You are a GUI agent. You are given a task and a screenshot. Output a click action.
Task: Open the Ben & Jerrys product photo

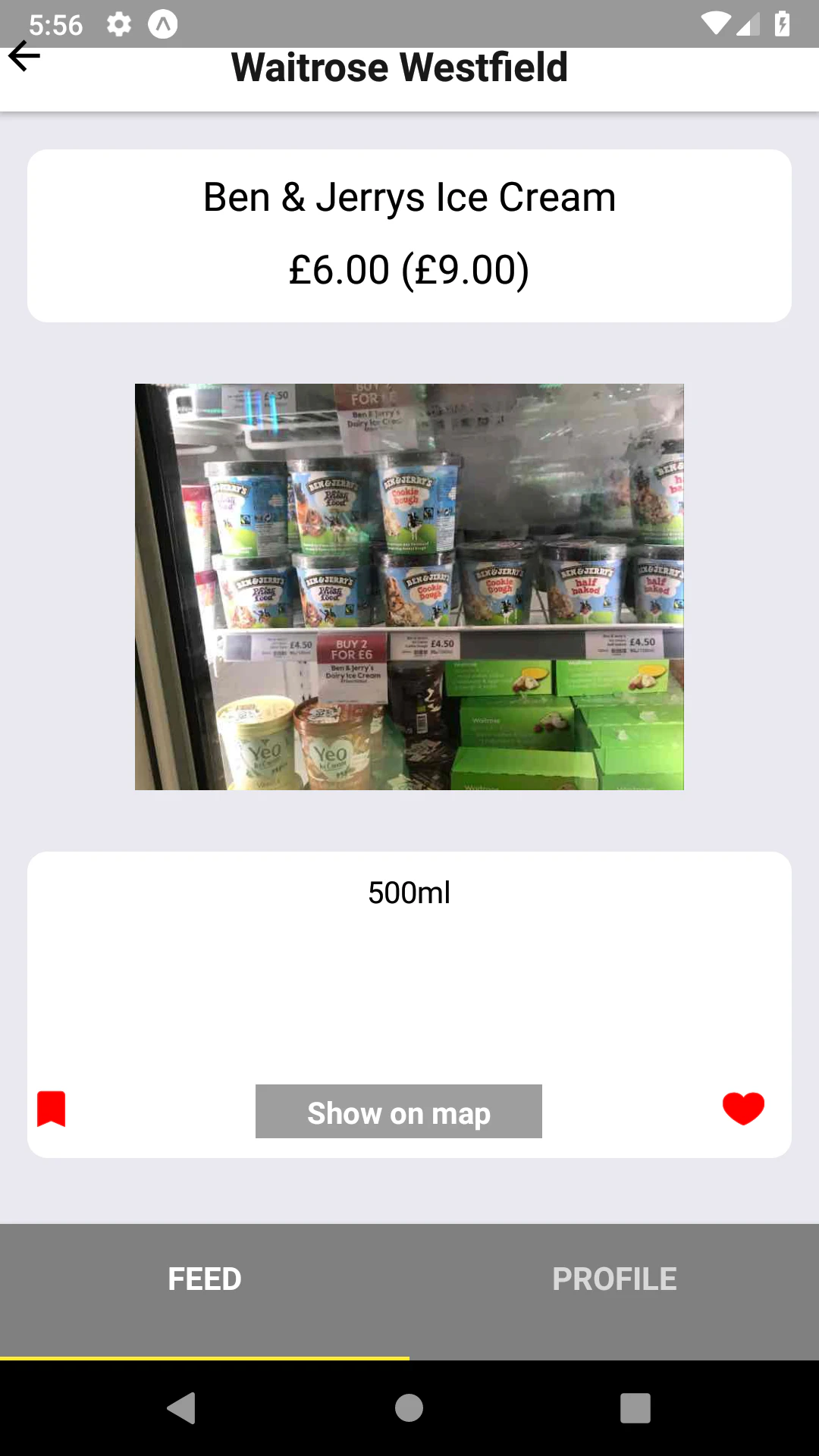pyautogui.click(x=409, y=587)
